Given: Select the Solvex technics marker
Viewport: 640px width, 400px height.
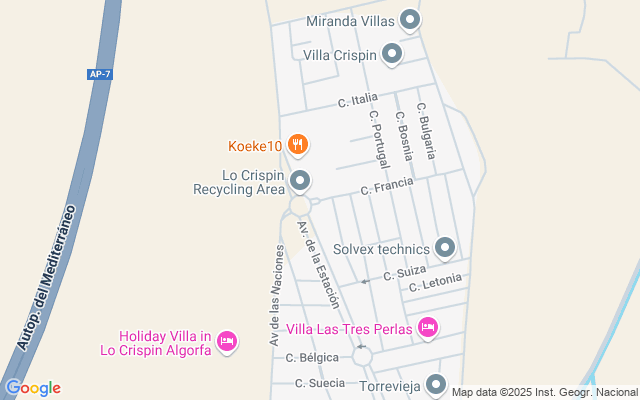Looking at the screenshot, I should click(x=445, y=247).
